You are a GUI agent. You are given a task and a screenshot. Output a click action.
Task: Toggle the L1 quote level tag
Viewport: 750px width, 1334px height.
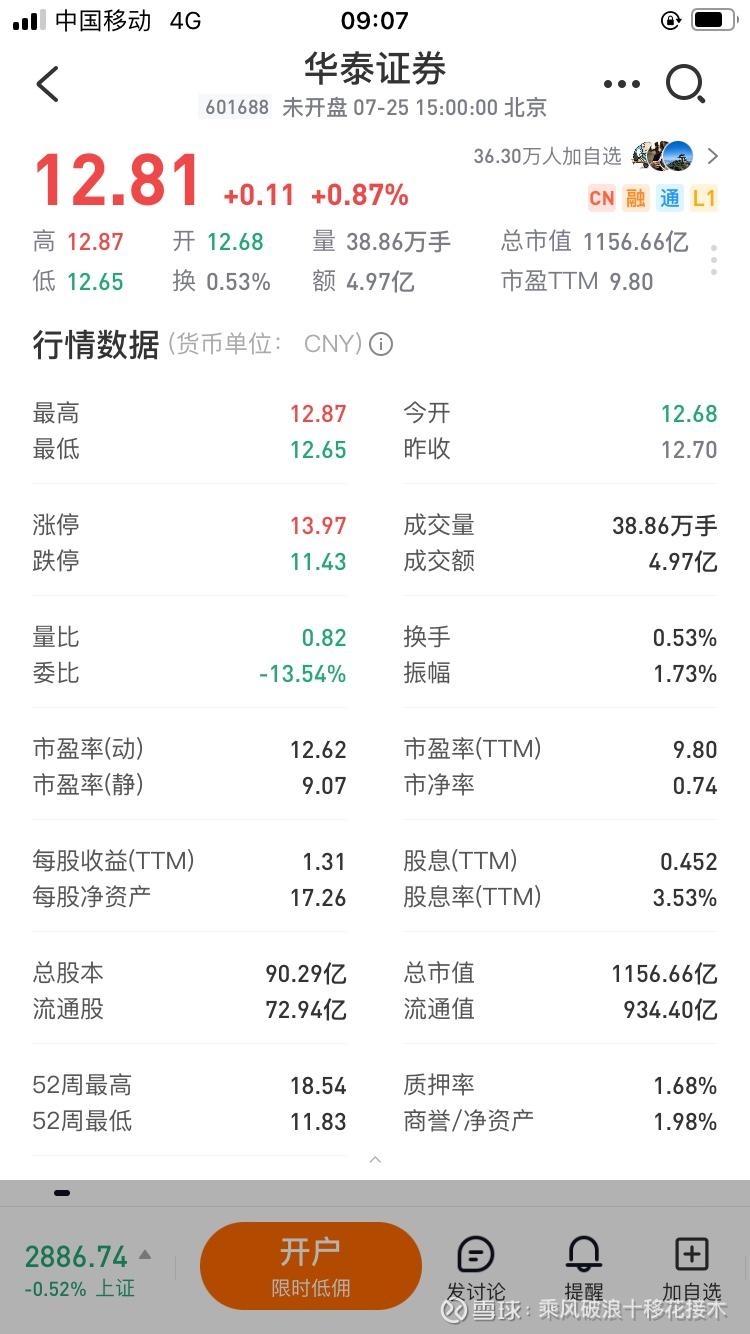click(x=703, y=199)
